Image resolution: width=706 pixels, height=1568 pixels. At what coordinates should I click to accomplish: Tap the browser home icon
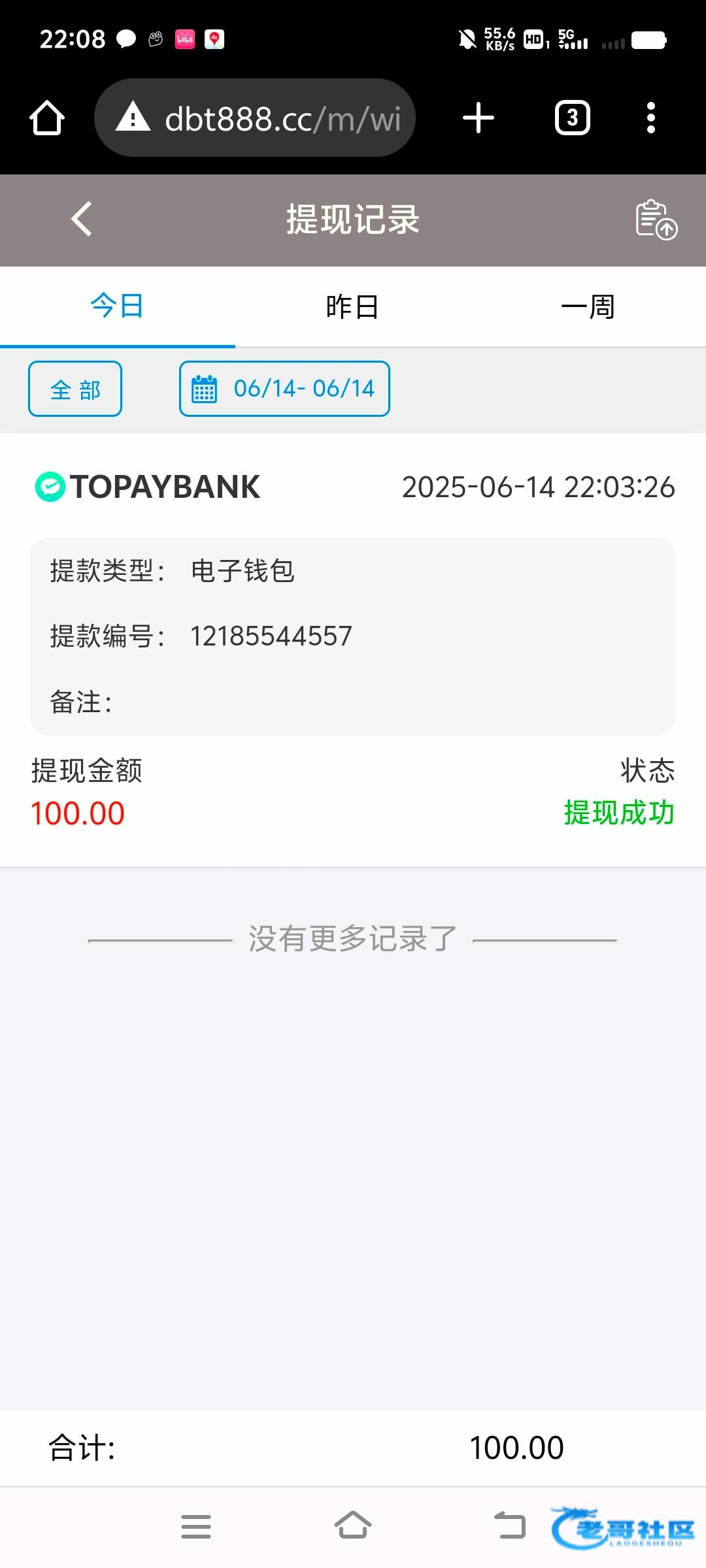click(47, 118)
